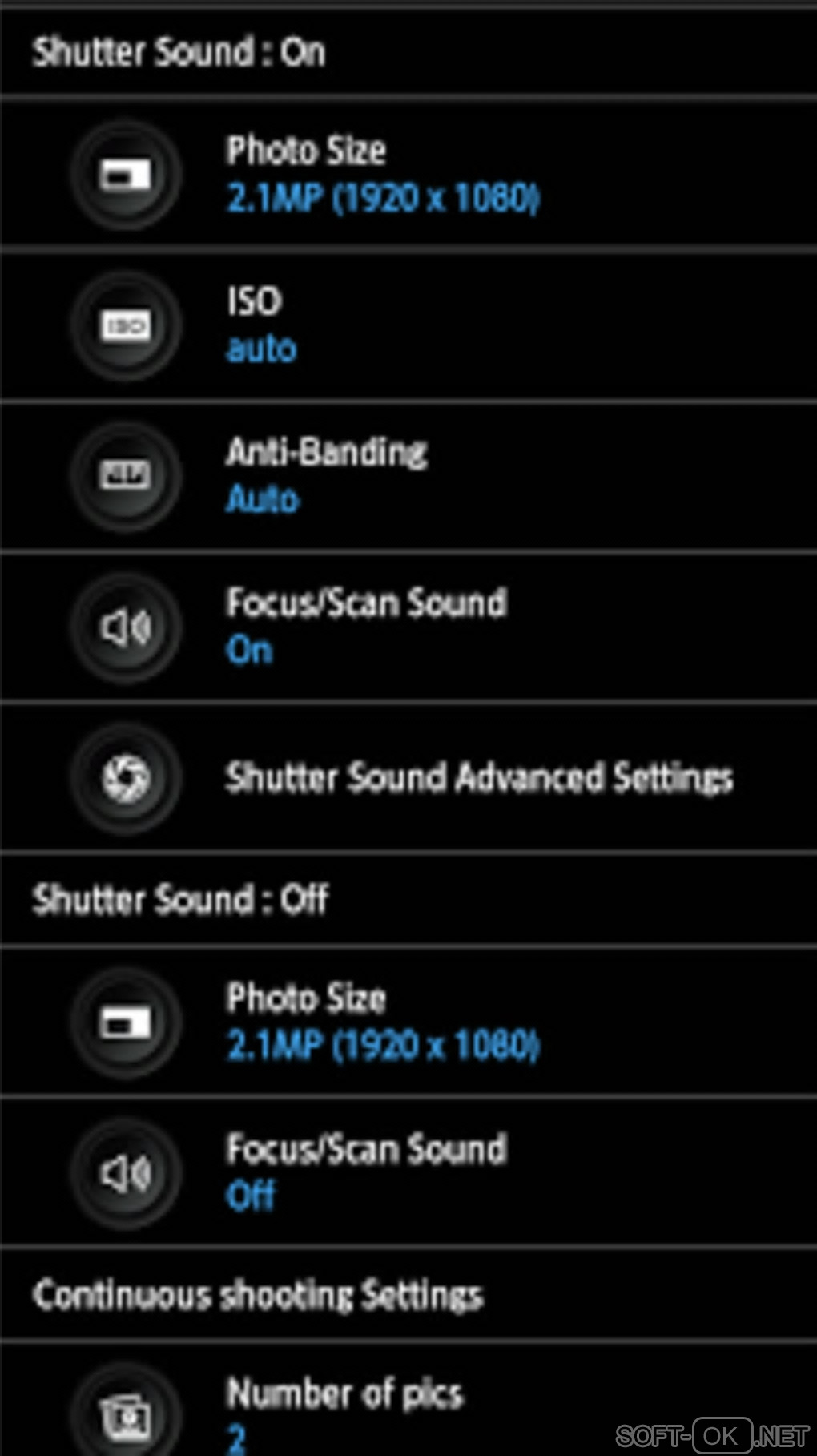
Task: Open the ISO setting
Action: pyautogui.click(x=408, y=325)
